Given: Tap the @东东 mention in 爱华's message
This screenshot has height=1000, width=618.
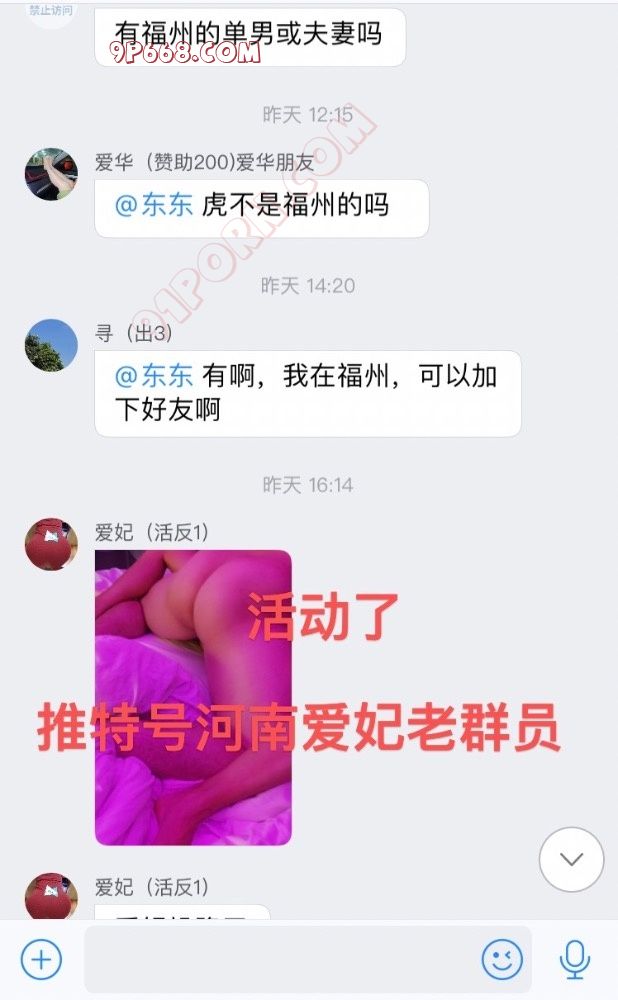Looking at the screenshot, I should pos(154,206).
